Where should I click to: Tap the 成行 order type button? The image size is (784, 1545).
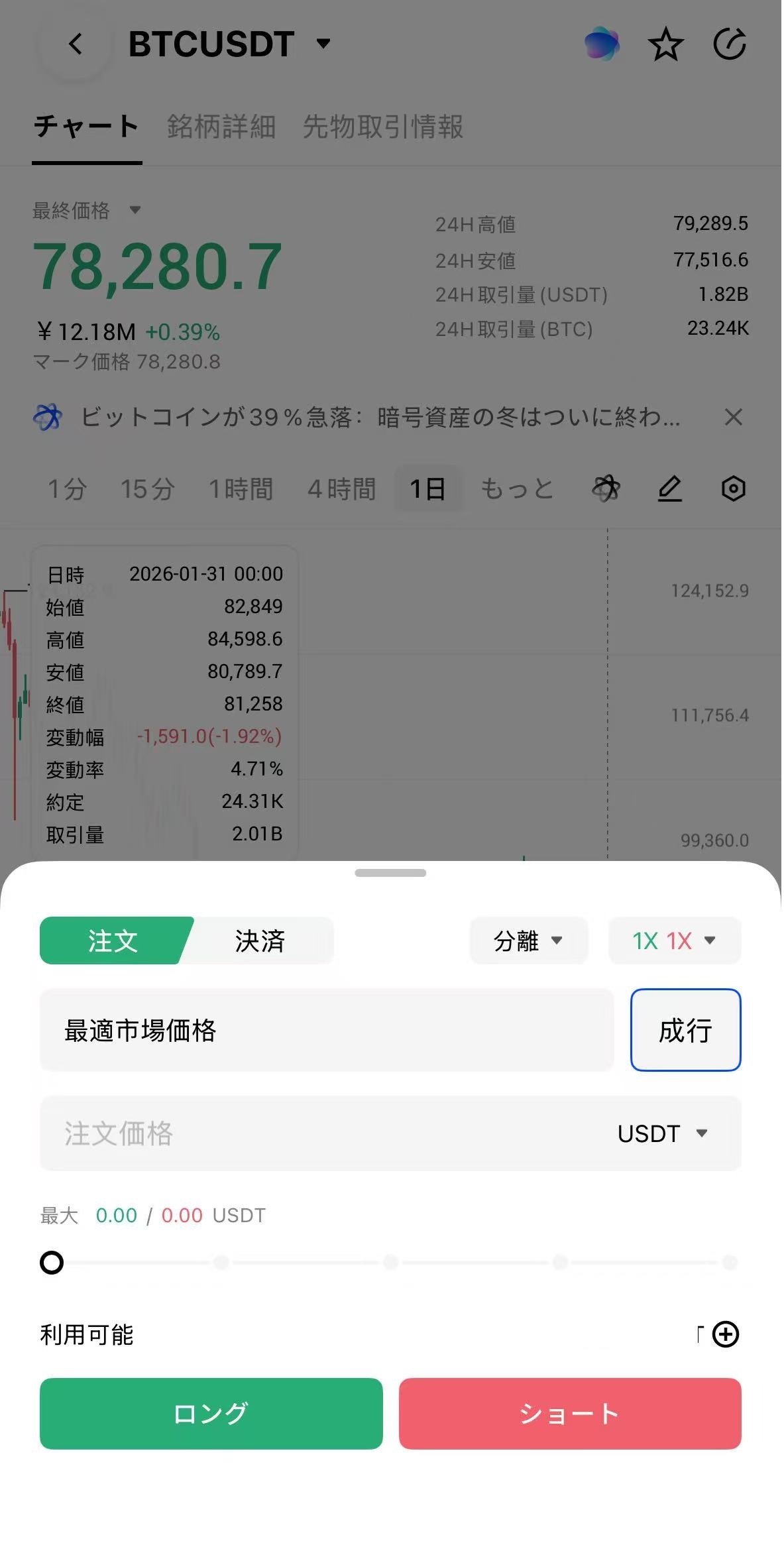tap(685, 1030)
